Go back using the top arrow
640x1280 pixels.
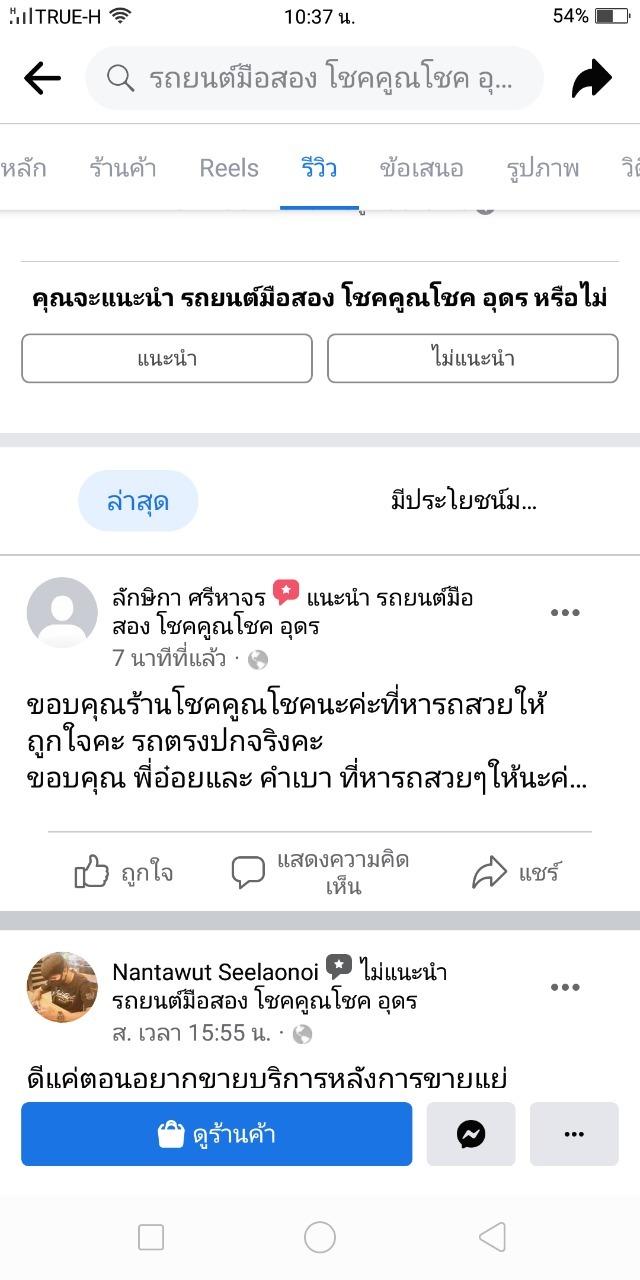(42, 78)
